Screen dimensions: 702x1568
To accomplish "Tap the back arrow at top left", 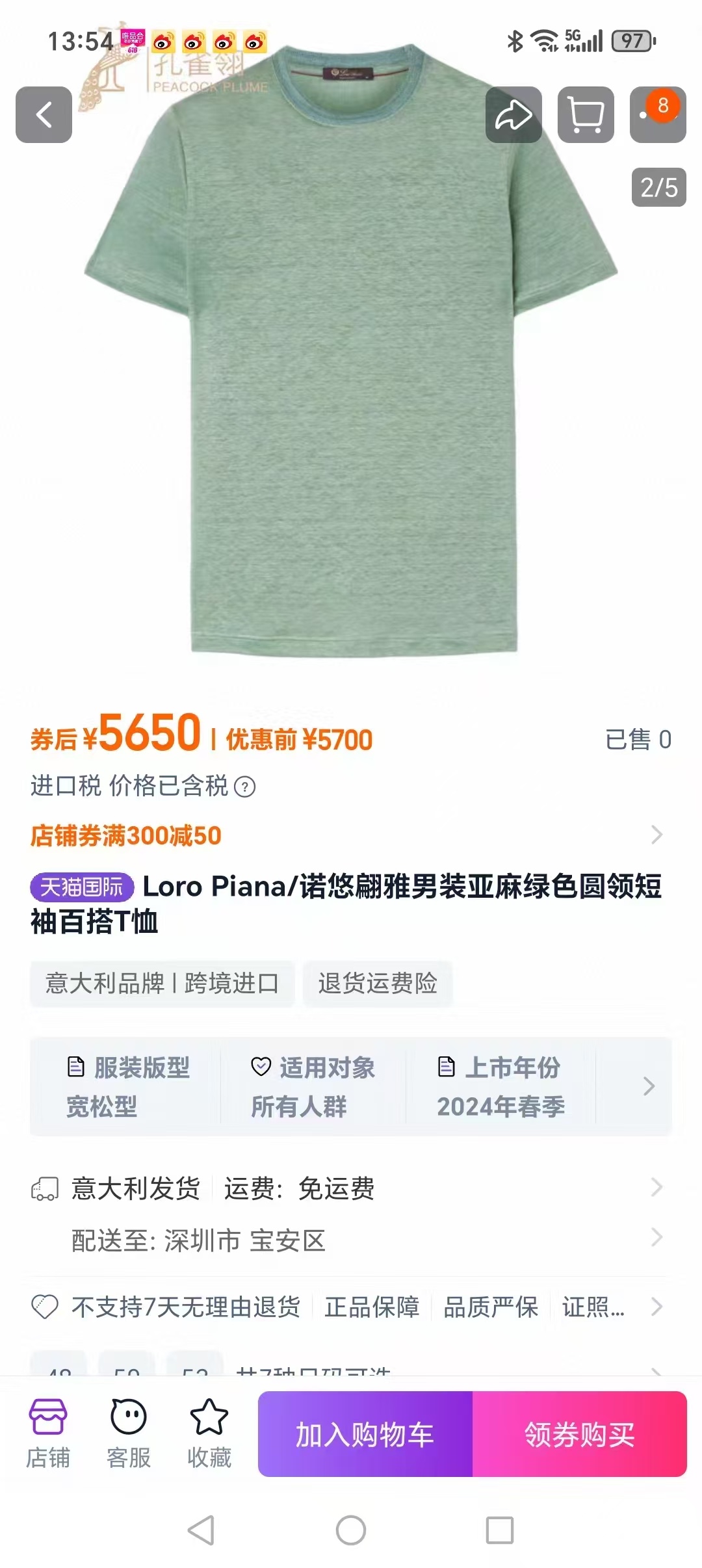I will (x=44, y=114).
